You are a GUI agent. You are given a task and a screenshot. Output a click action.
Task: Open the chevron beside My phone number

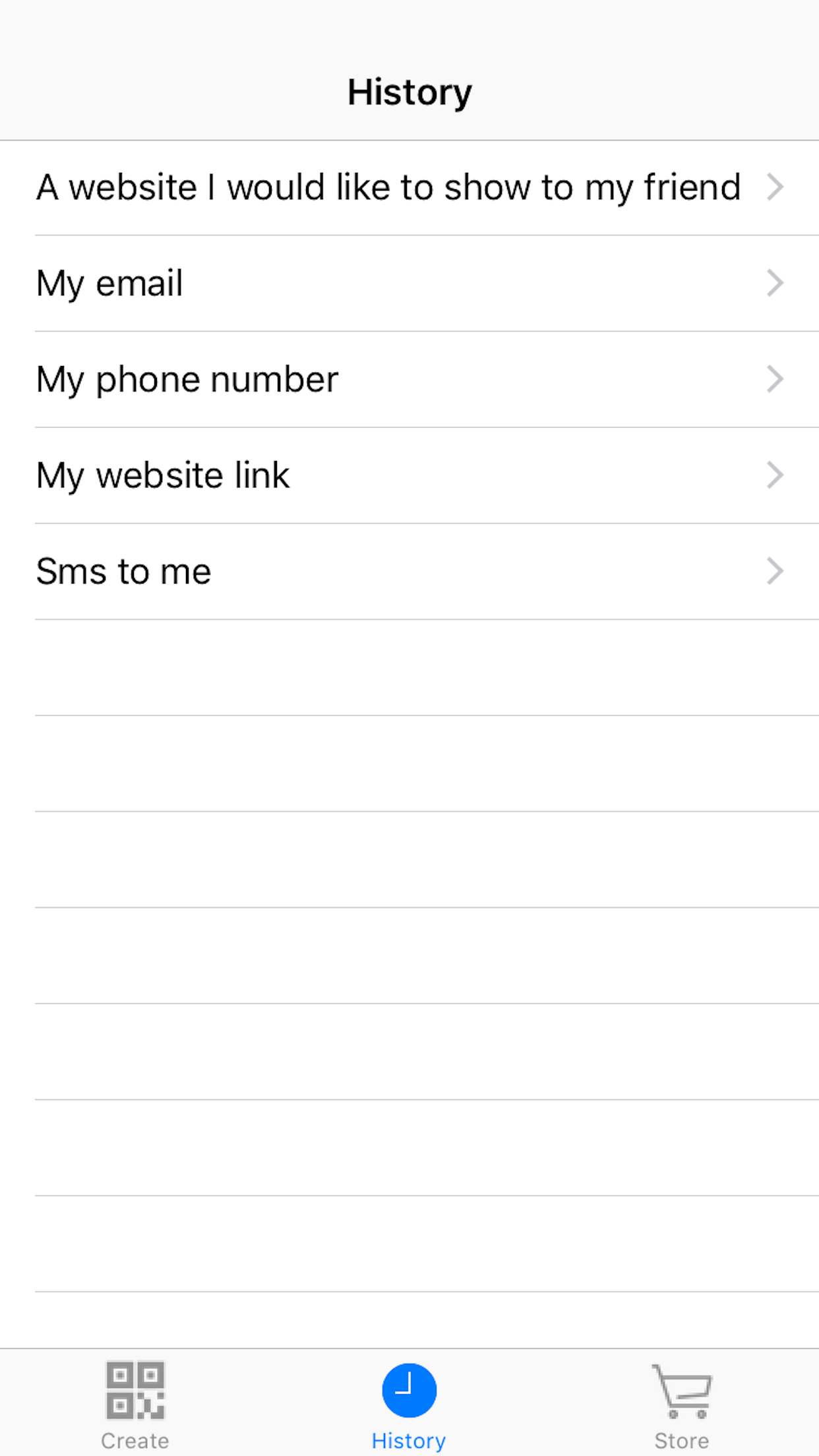point(775,379)
